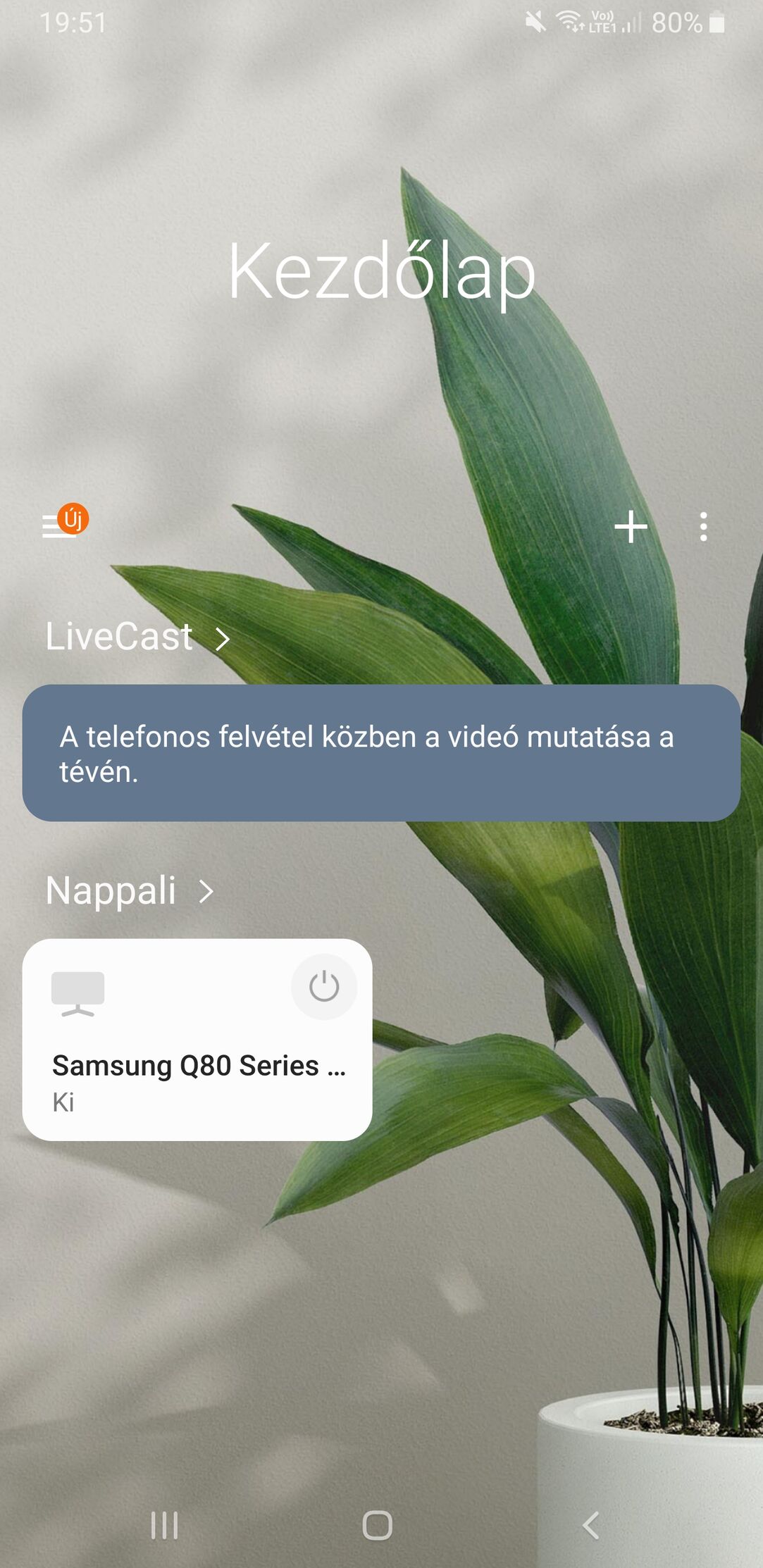The width and height of the screenshot is (763, 1568).
Task: Open the LiveCast section
Action: coord(137,637)
